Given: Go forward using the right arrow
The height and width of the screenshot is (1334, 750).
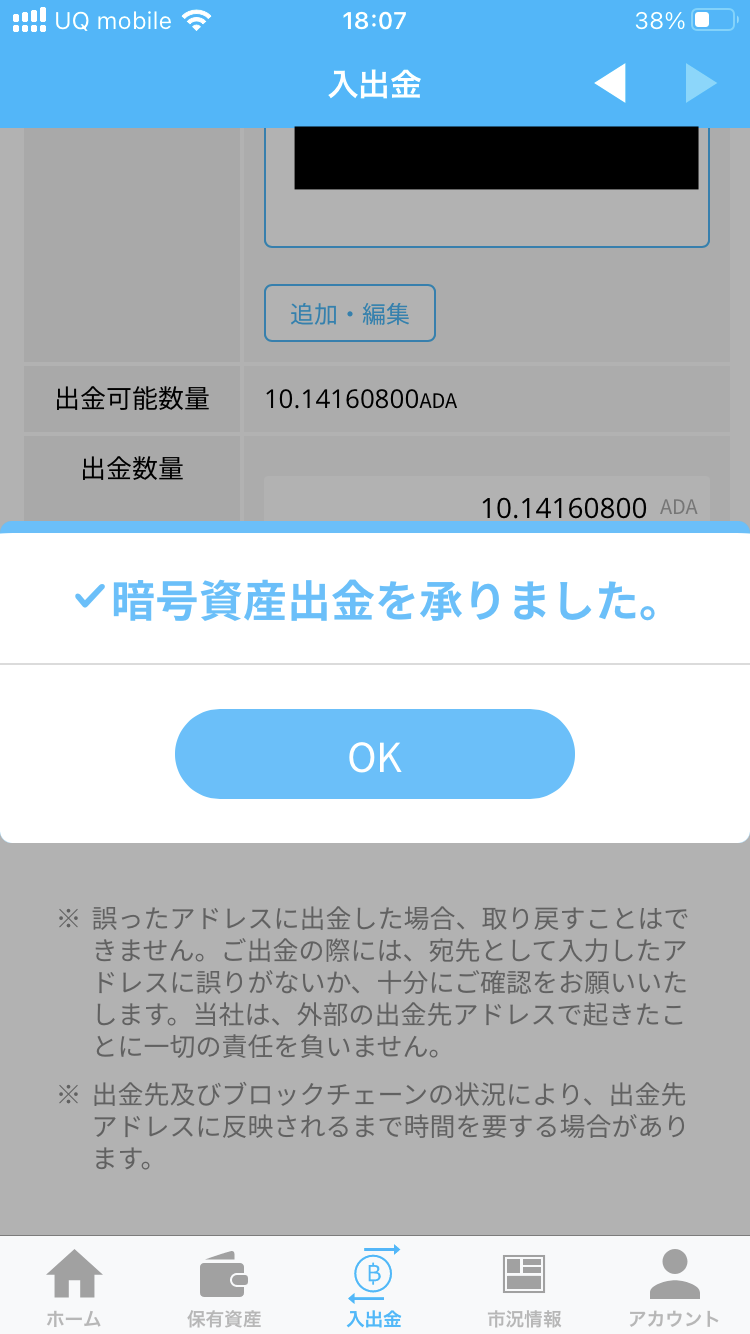Looking at the screenshot, I should click(700, 84).
